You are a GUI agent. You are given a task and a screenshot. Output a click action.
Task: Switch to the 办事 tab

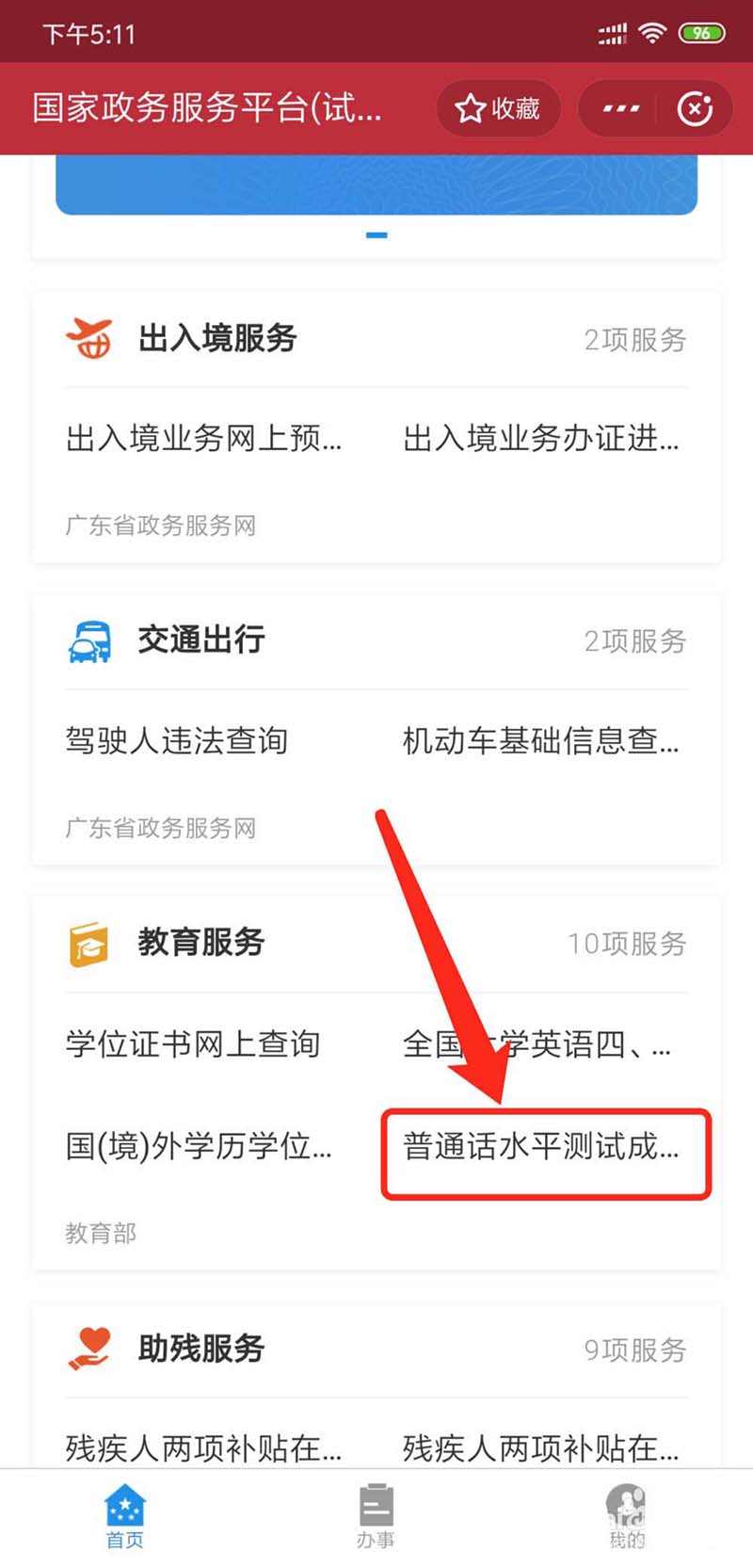coord(376,1516)
